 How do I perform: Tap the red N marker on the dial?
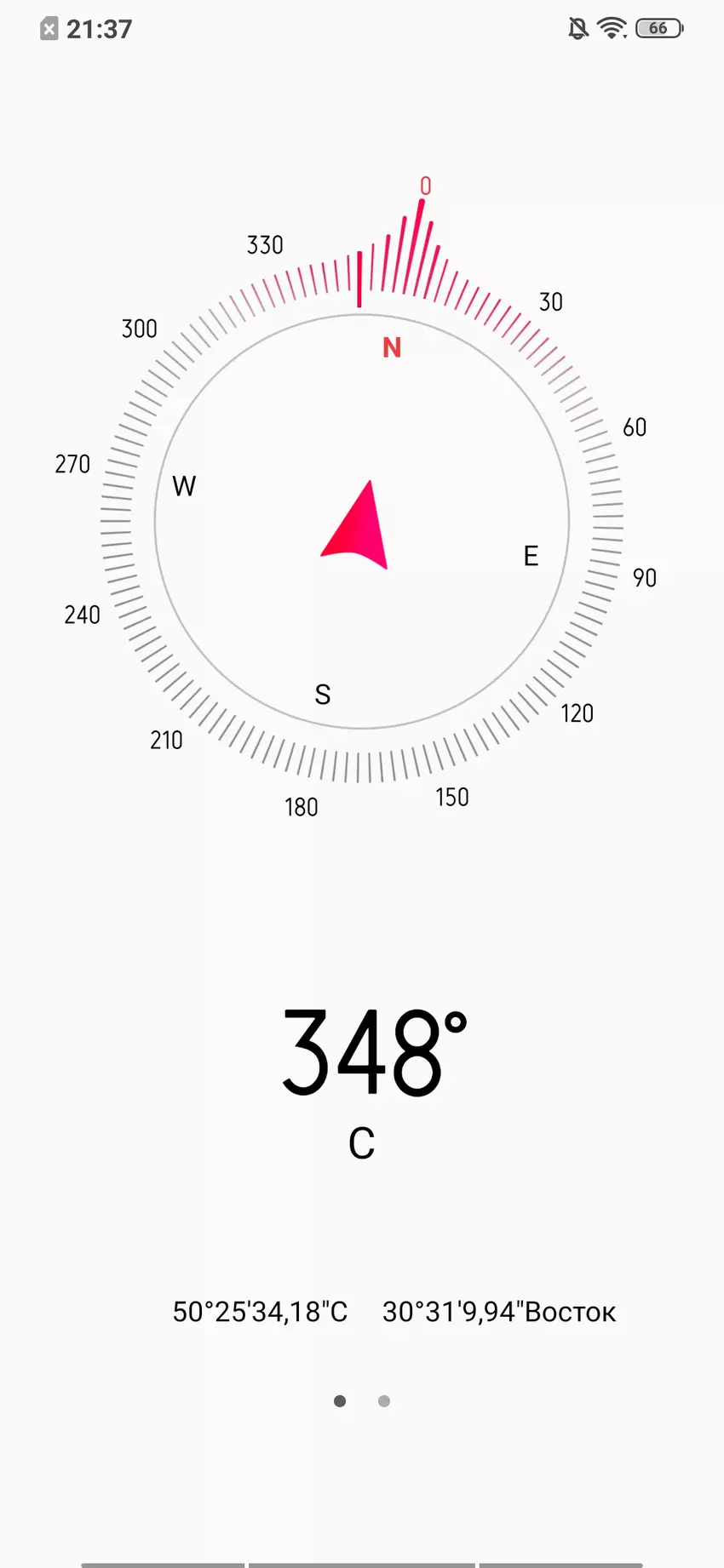392,348
